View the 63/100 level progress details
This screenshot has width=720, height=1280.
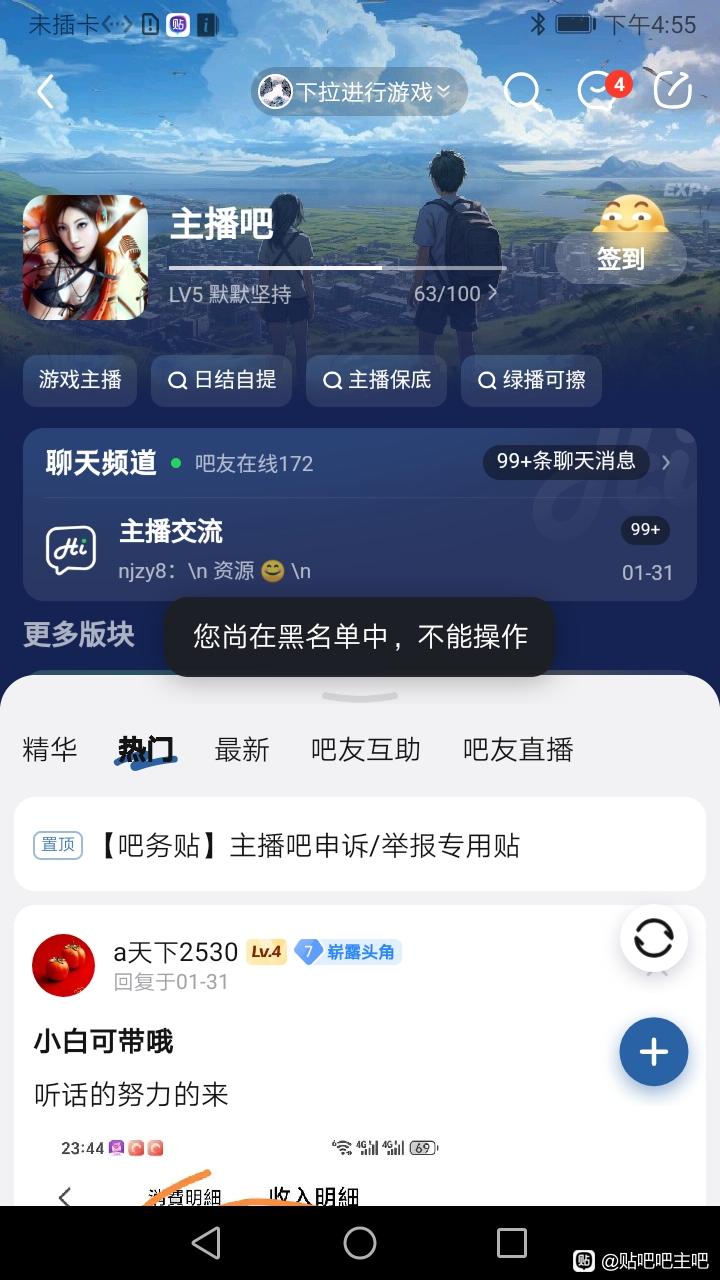[456, 294]
